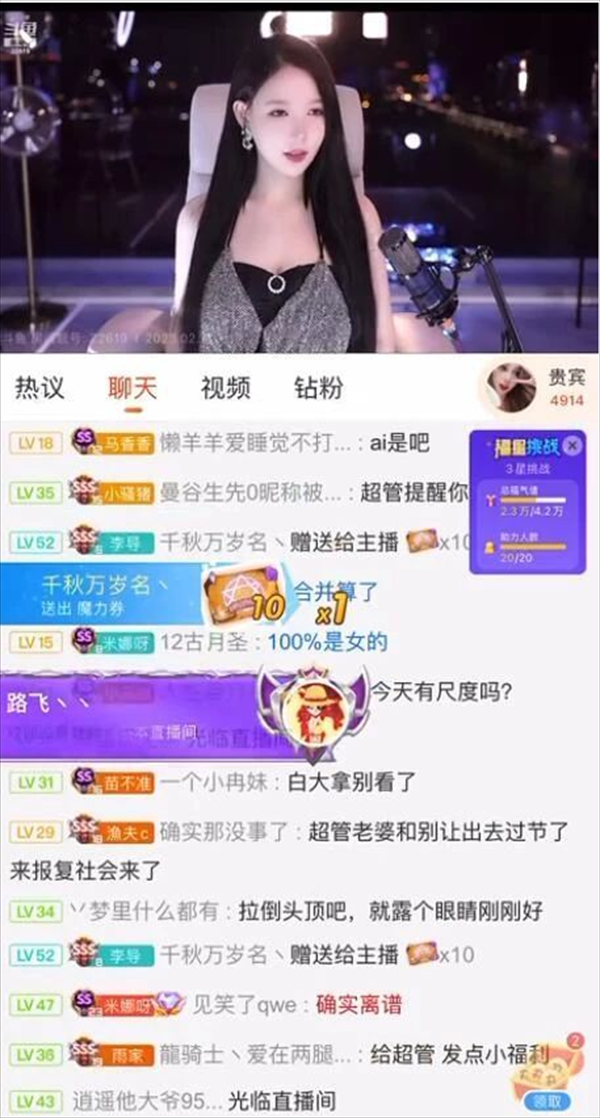
Task: Open the 摘星挑战 challenge panel
Action: 525,510
